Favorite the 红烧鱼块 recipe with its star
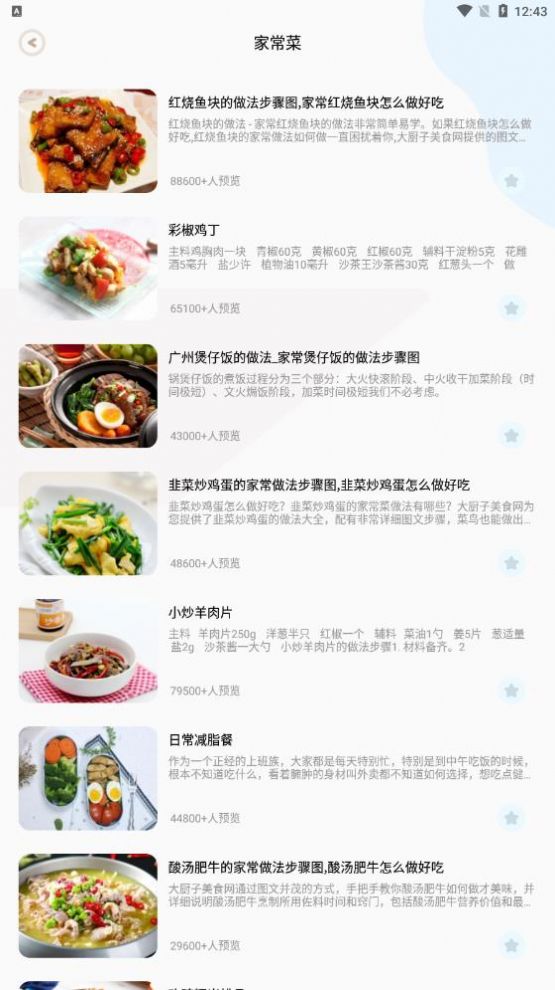This screenshot has width=555, height=990. (511, 181)
